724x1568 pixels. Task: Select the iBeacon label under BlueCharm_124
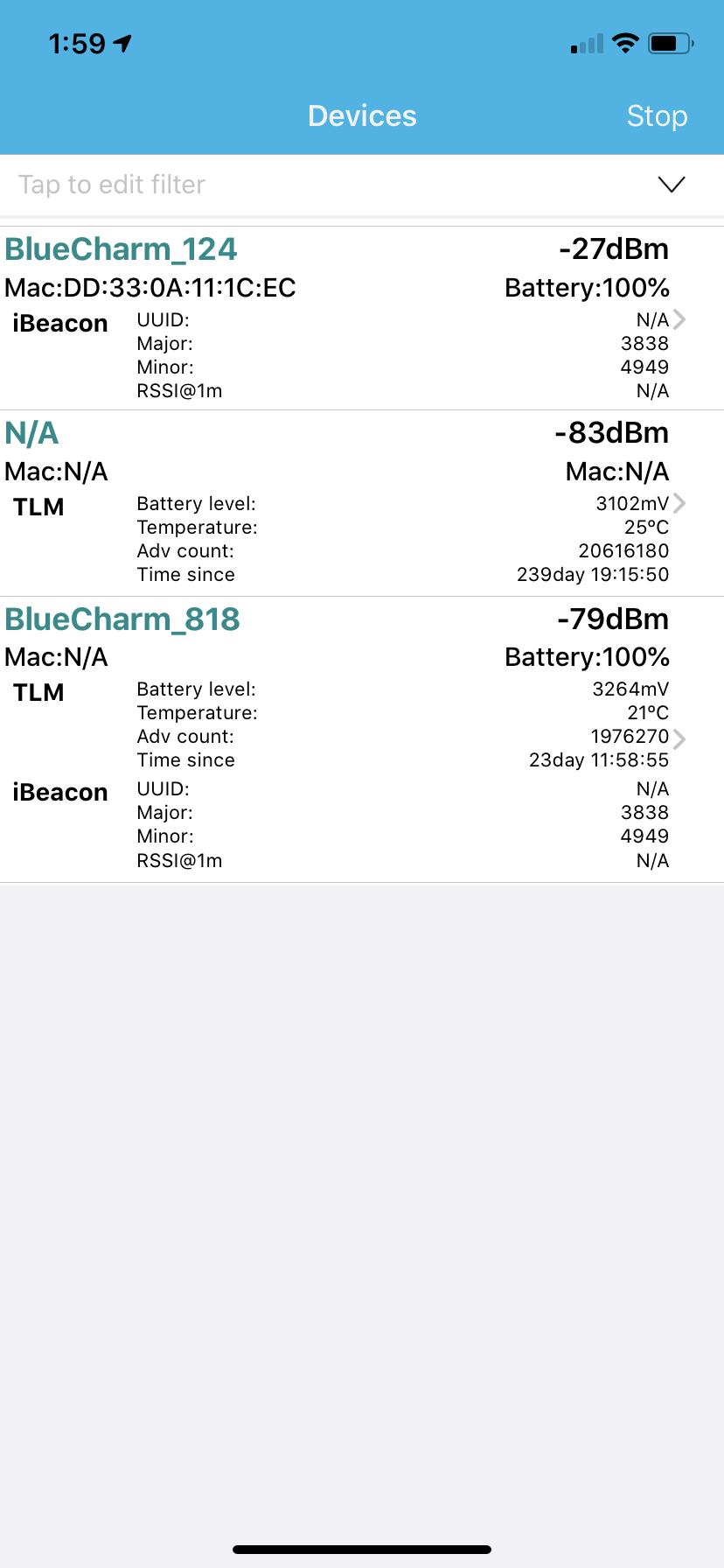click(59, 323)
